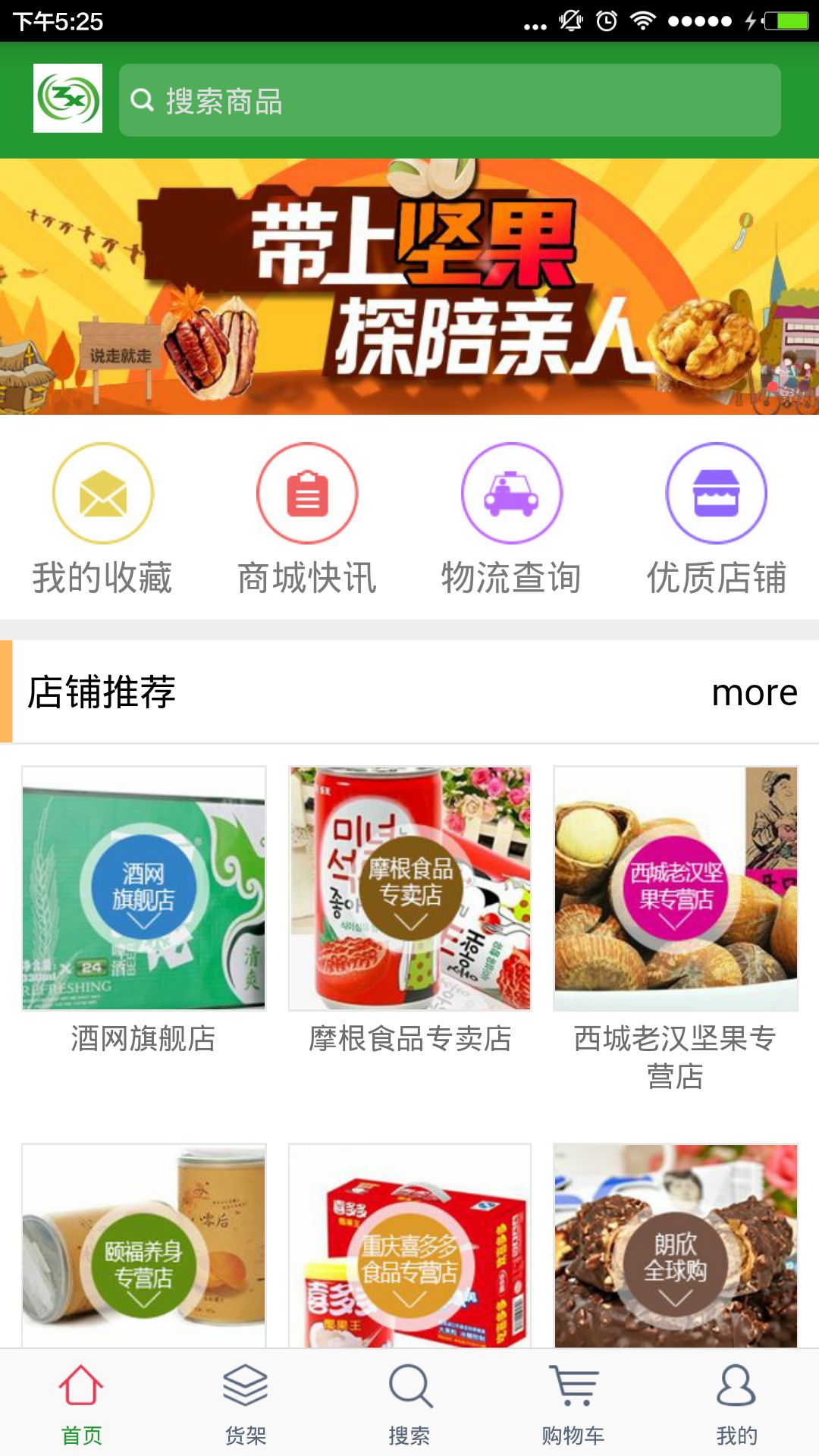Switch to the 搜索 search tab
The height and width of the screenshot is (1456, 819).
click(409, 1403)
